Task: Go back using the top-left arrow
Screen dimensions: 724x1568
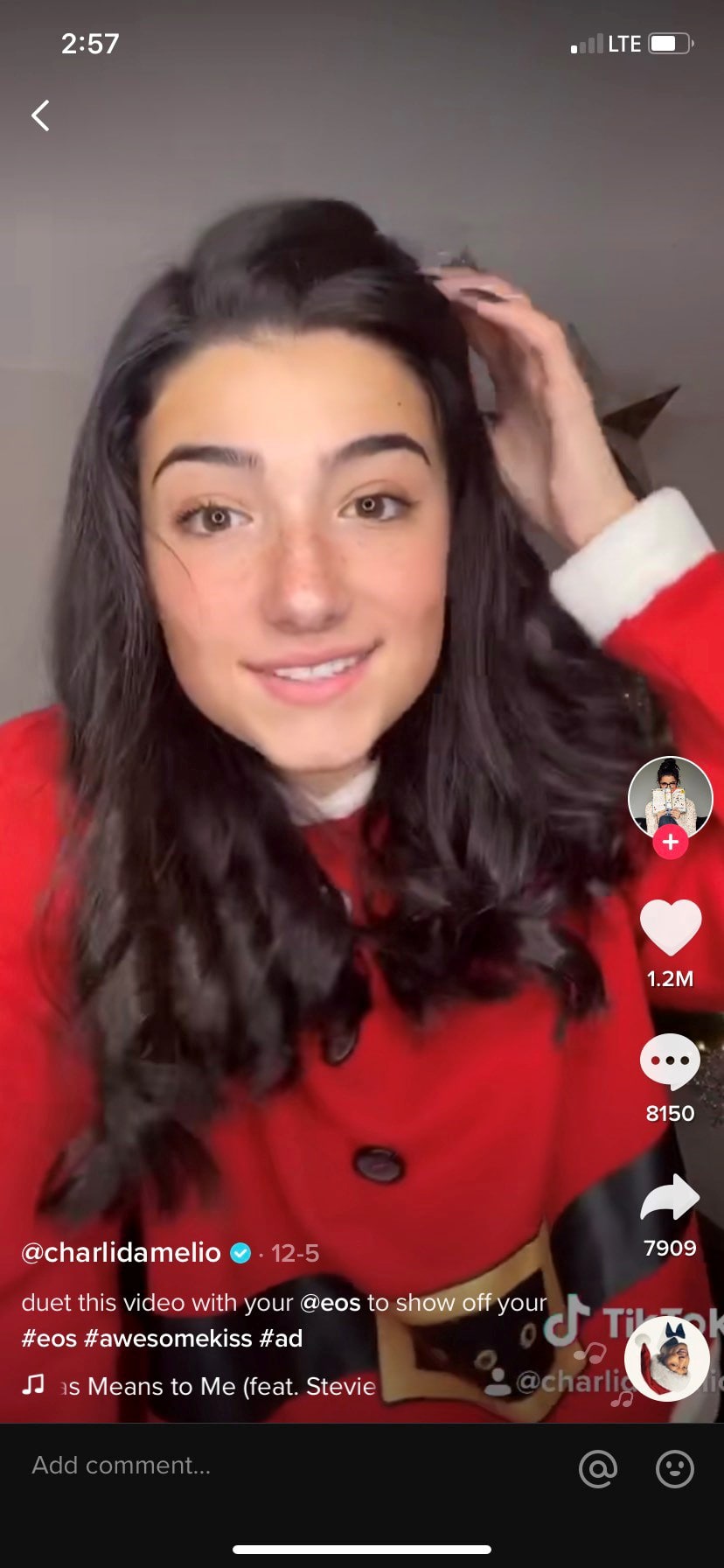Action: pos(40,115)
